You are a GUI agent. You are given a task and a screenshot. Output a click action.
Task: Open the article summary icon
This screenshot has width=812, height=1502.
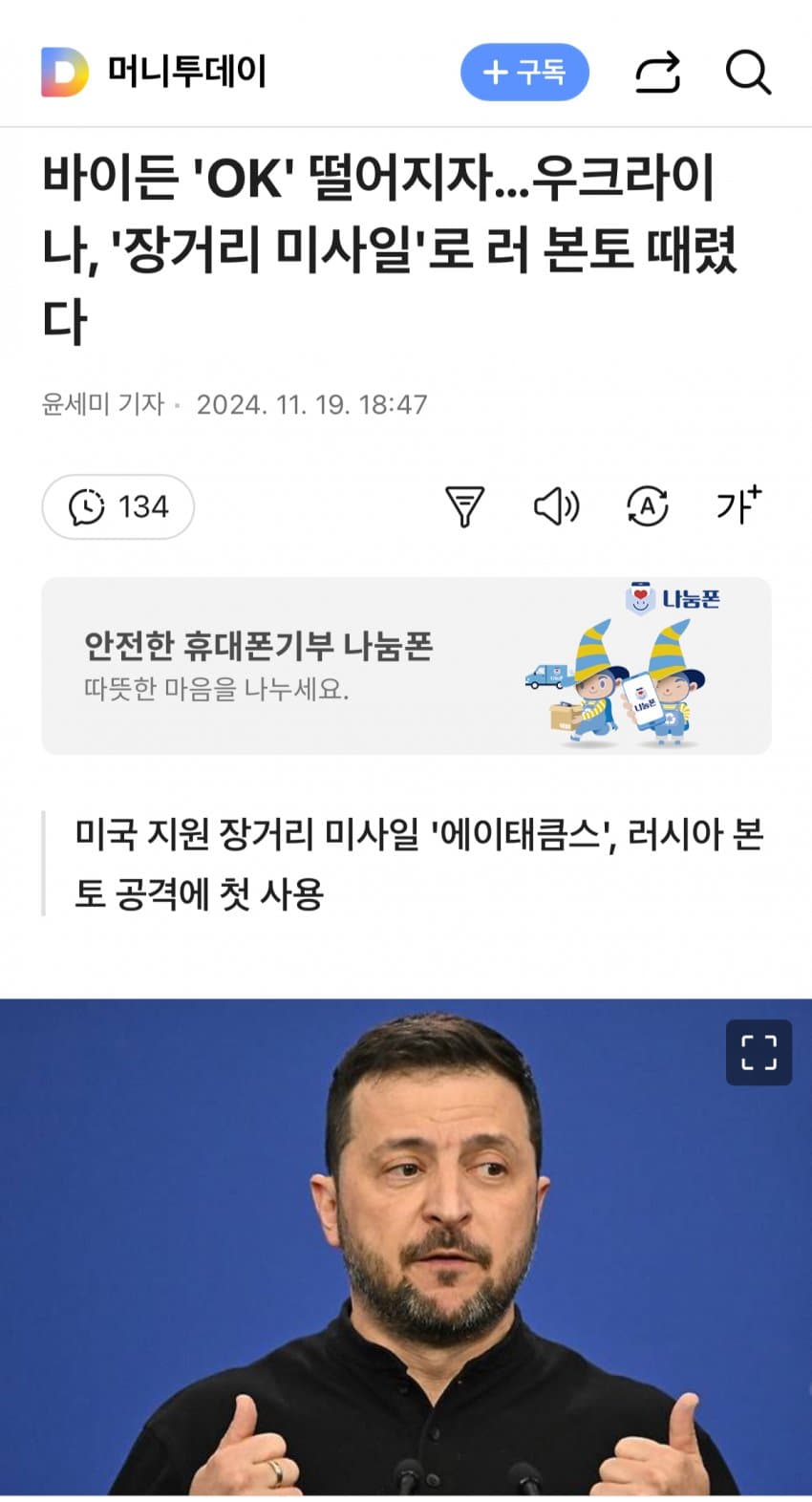(464, 506)
